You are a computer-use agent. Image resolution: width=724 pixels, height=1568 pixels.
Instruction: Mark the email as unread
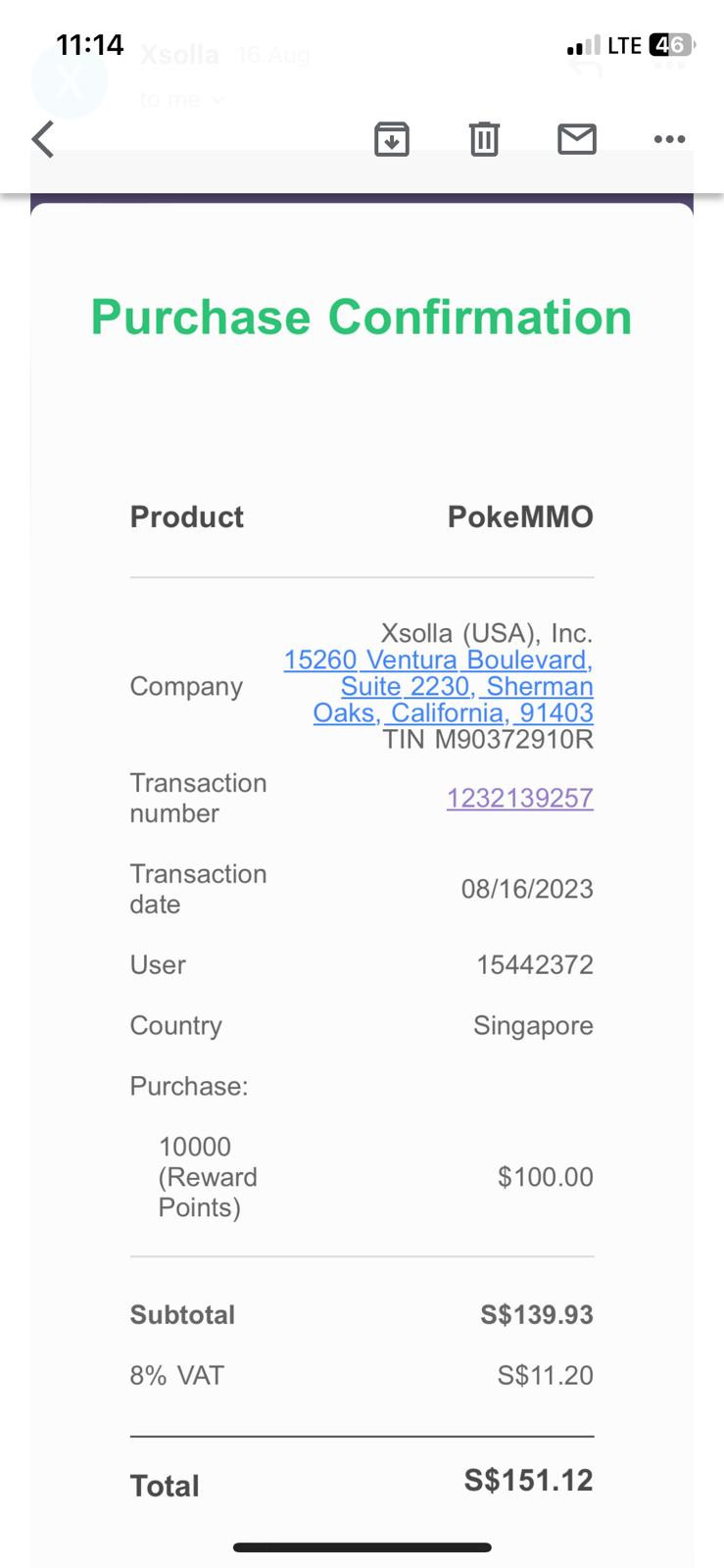click(577, 139)
